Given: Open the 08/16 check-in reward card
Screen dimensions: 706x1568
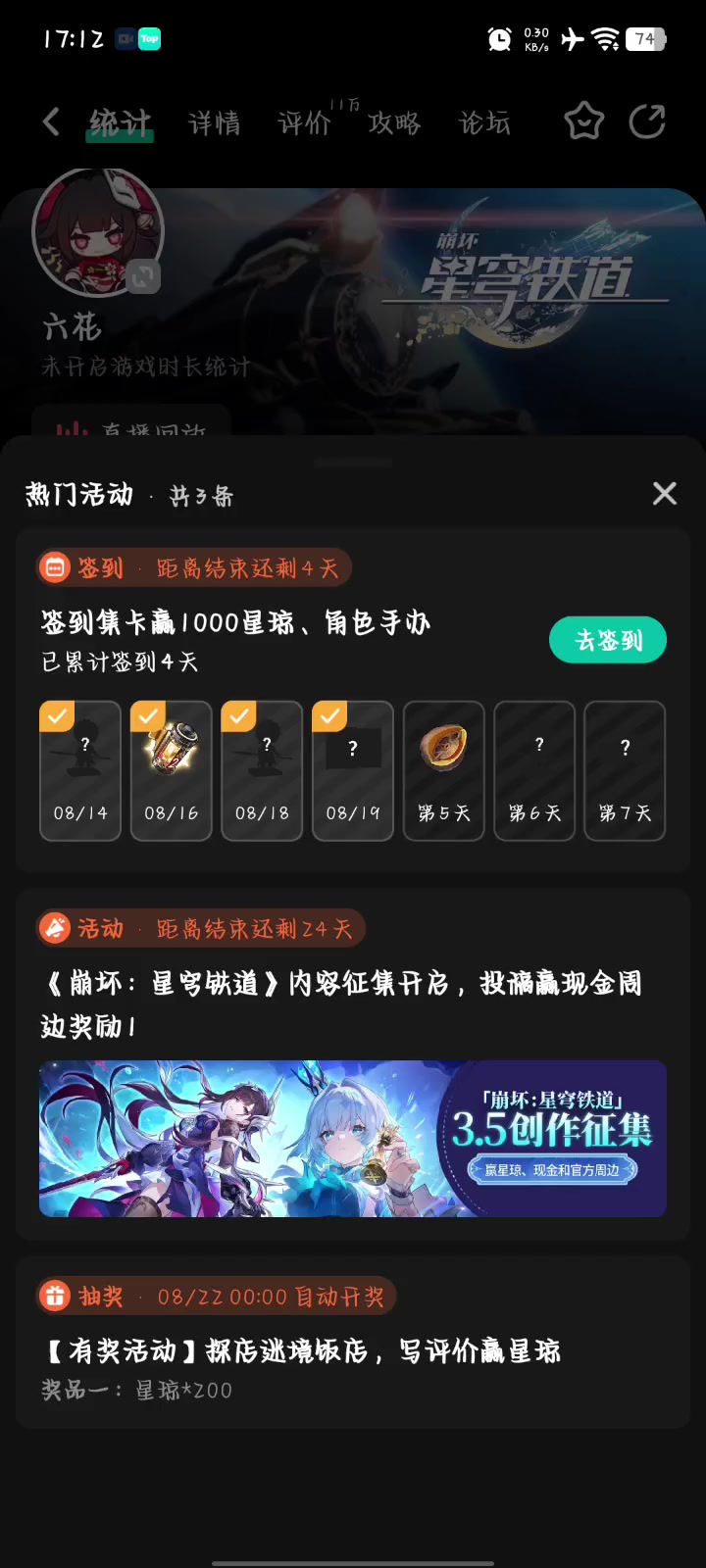Looking at the screenshot, I should (172, 771).
